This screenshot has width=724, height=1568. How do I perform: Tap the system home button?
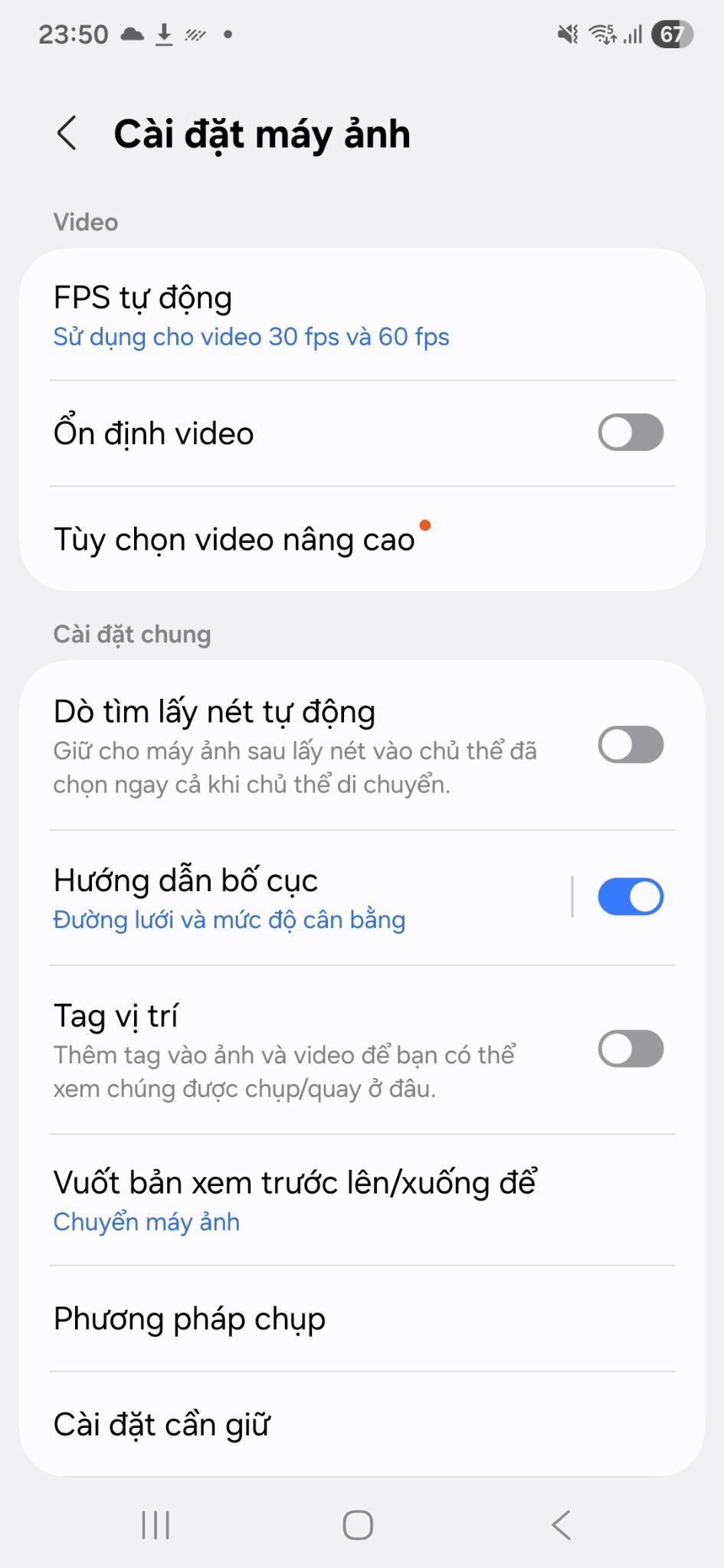pyautogui.click(x=358, y=1525)
